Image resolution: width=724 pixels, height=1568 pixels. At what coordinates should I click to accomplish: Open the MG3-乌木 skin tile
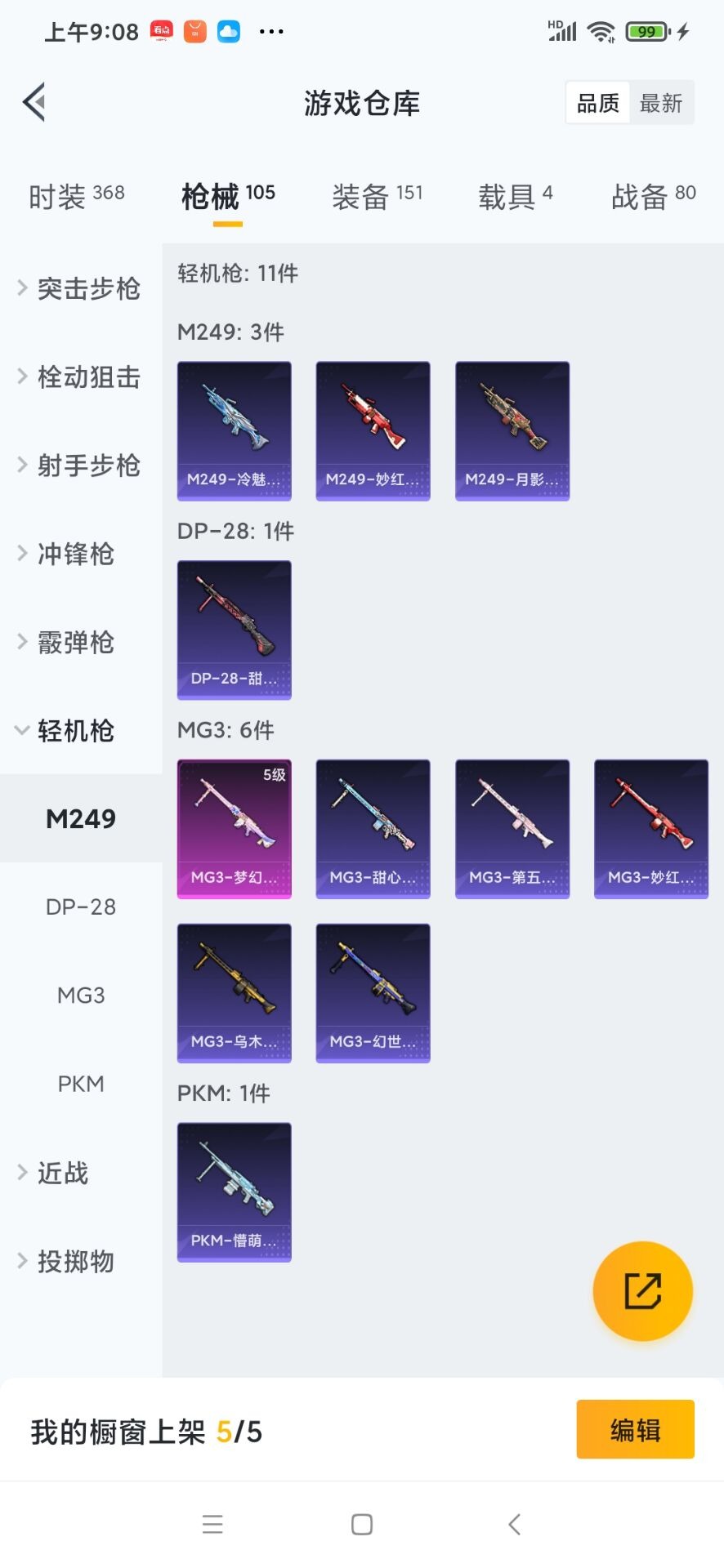coord(235,993)
